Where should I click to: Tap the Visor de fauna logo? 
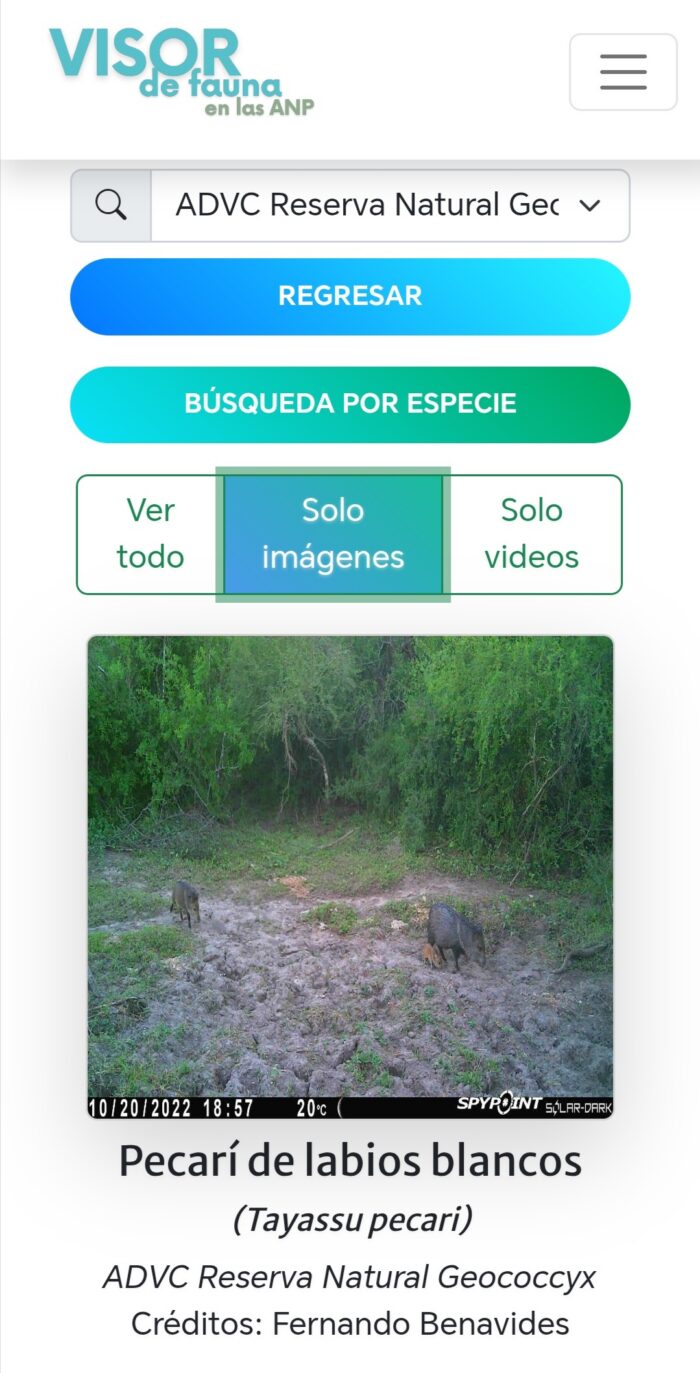coord(180,72)
